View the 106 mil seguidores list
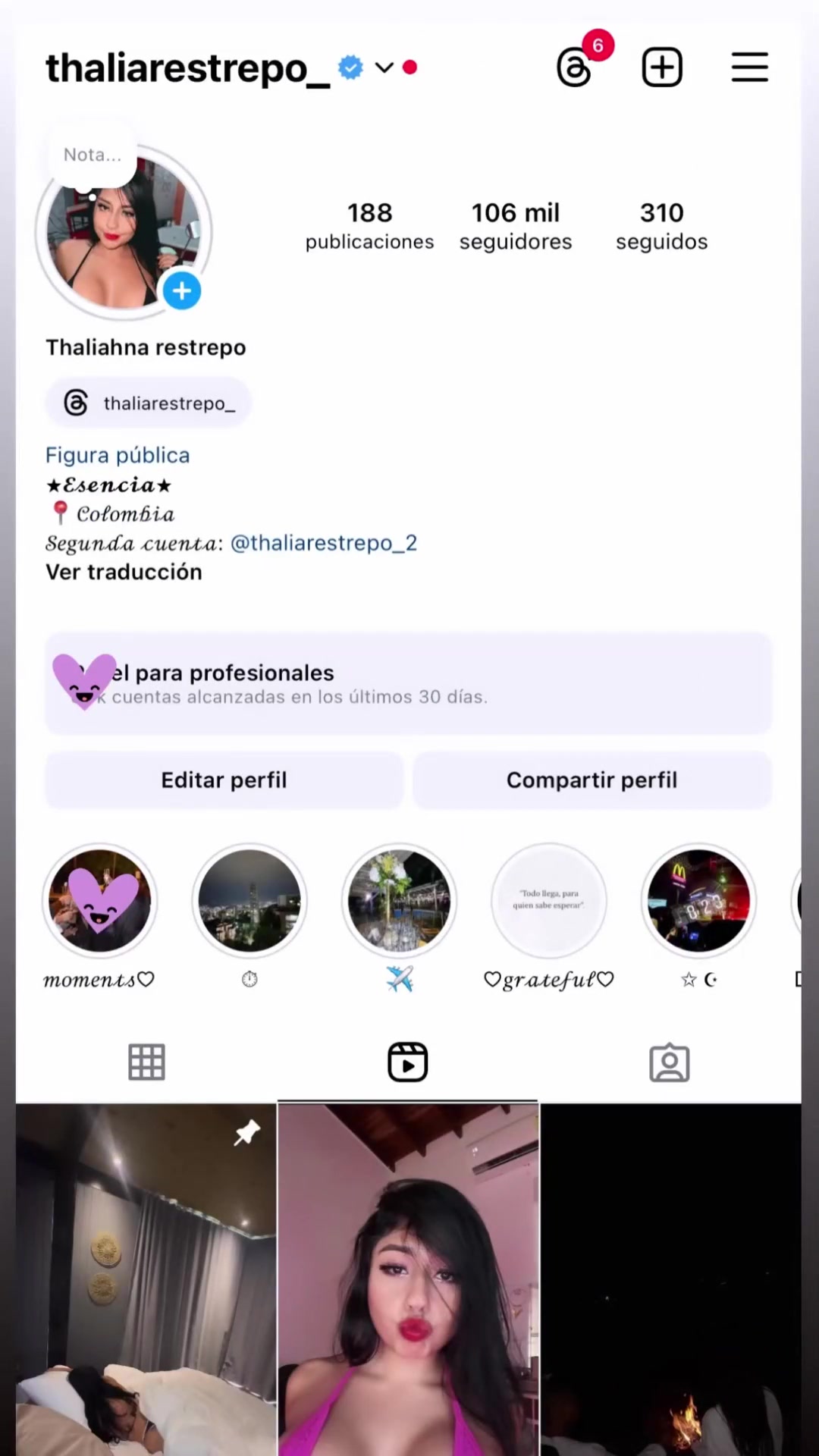Screen dimensions: 819x1456 click(x=516, y=226)
